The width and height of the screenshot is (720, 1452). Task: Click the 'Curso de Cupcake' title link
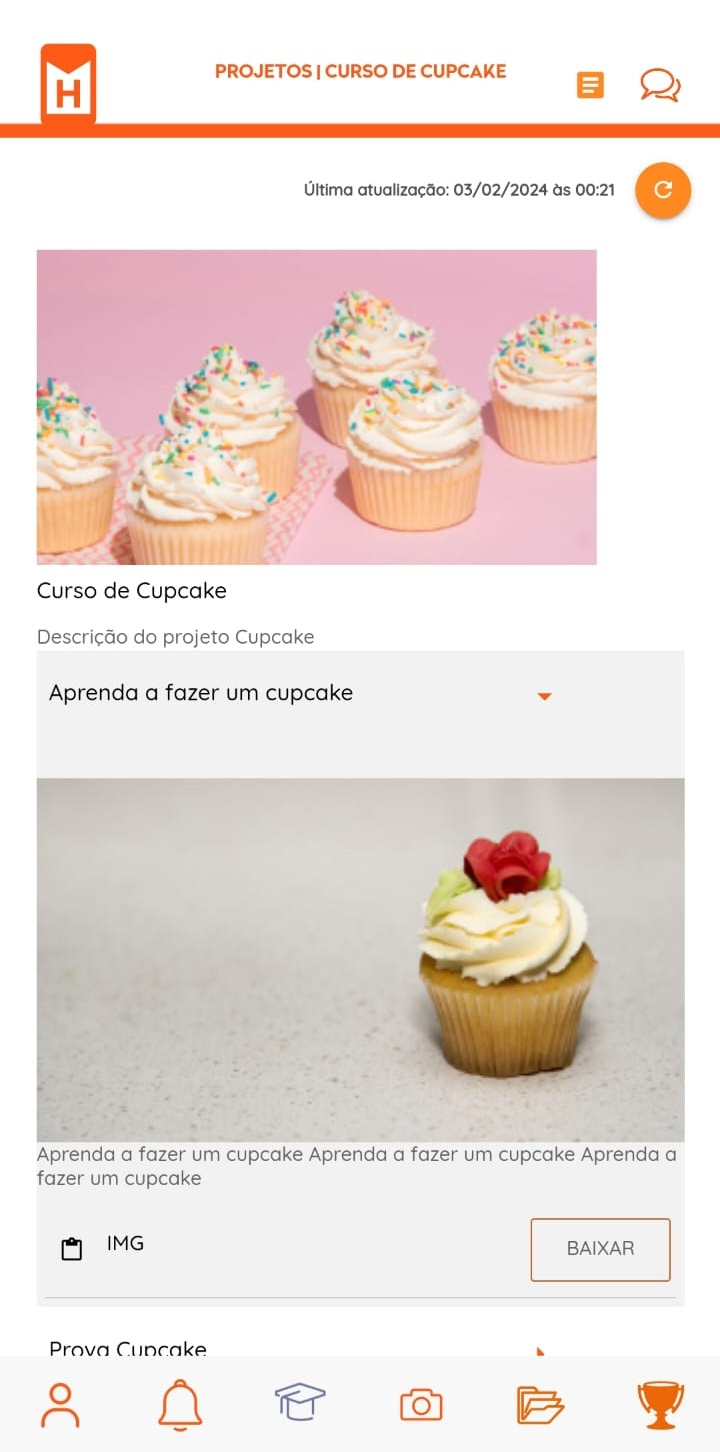(131, 591)
